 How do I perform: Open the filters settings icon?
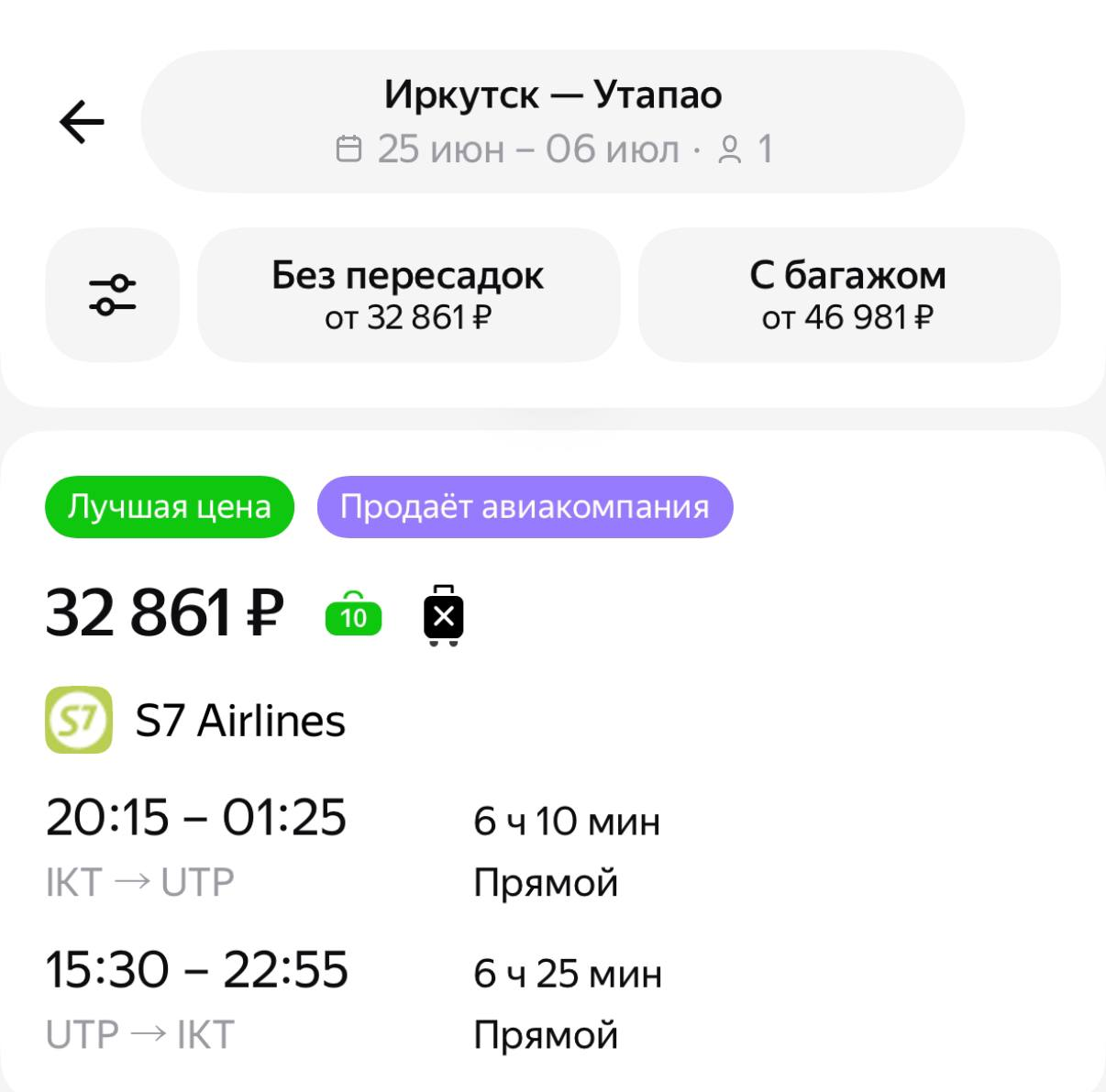[112, 295]
